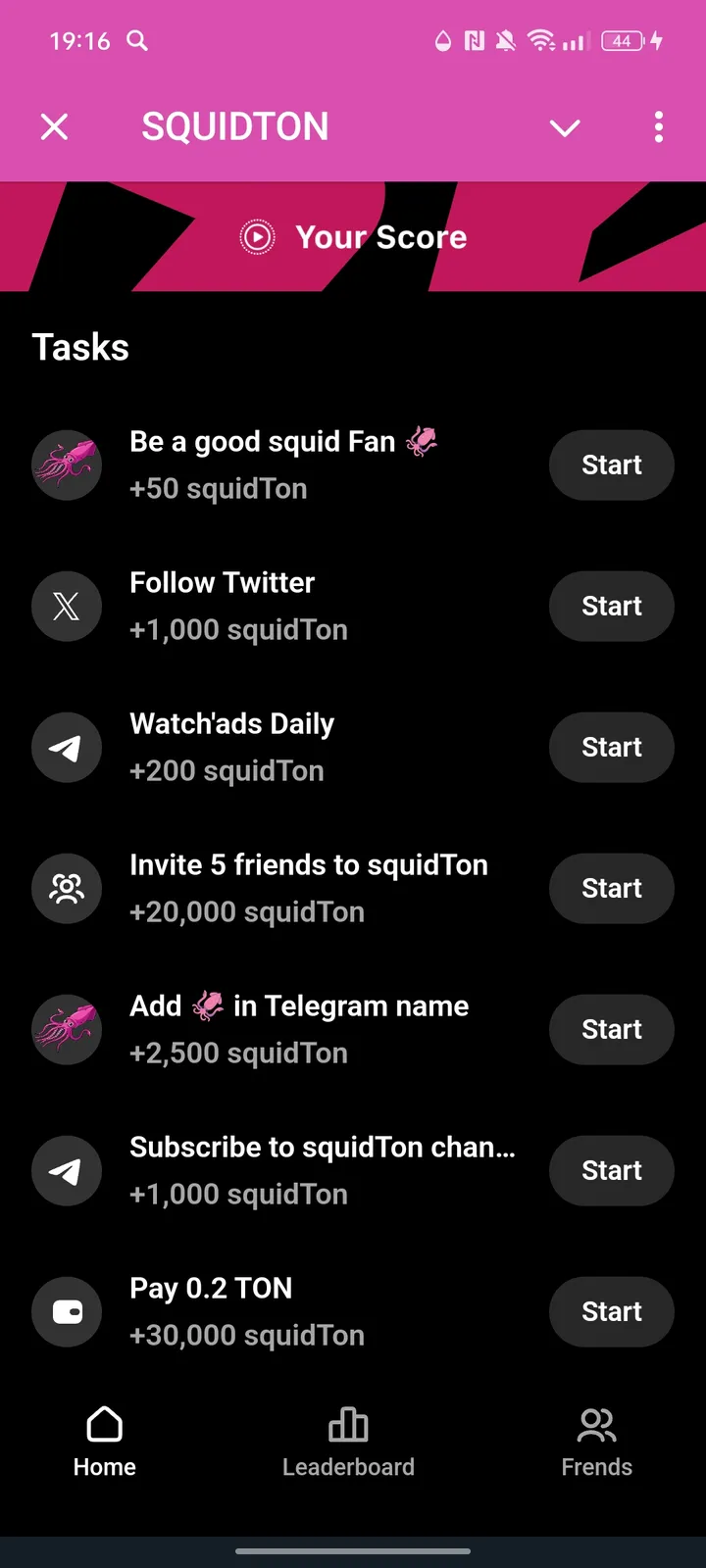The image size is (706, 1568).
Task: Click the group icon for Invite 5 friends
Action: [67, 888]
